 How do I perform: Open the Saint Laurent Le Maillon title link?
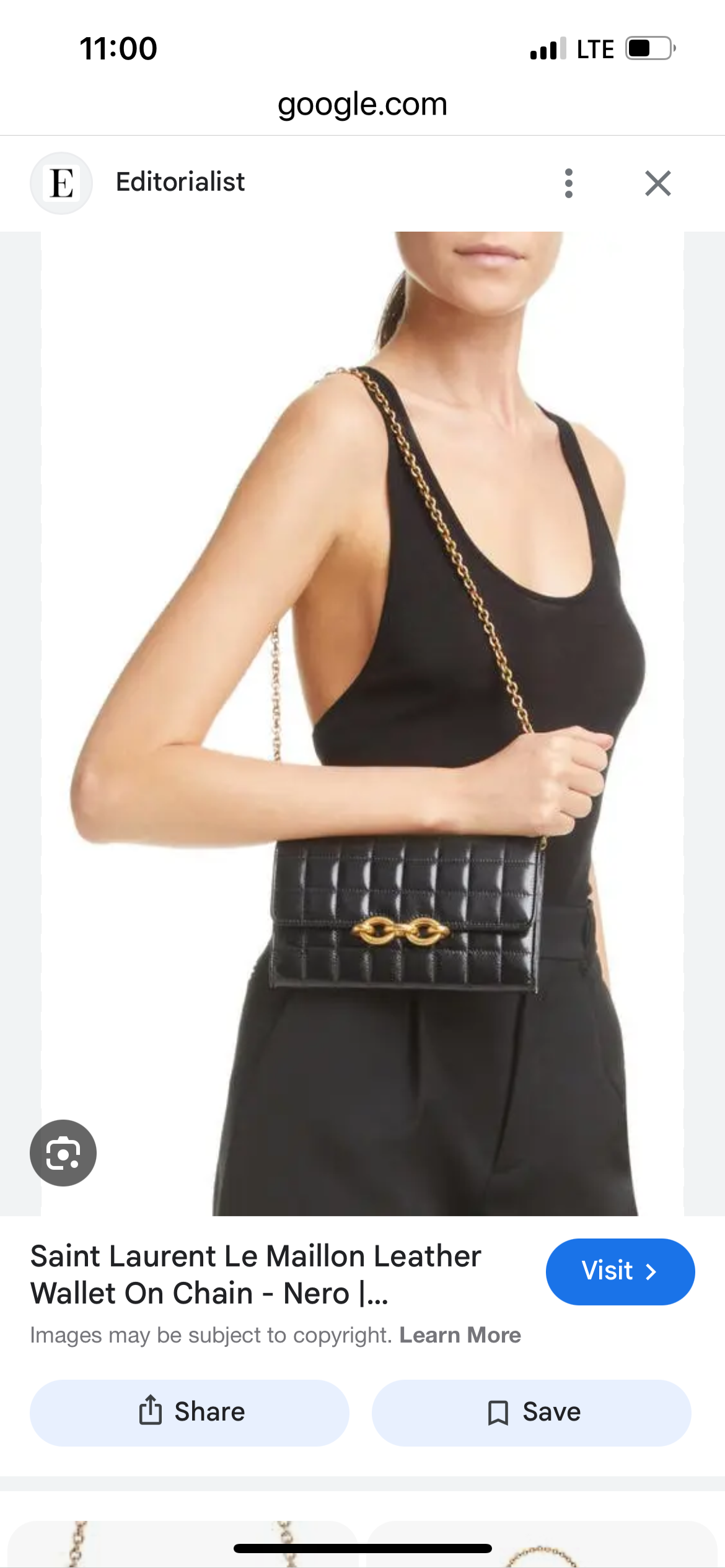tap(255, 1274)
